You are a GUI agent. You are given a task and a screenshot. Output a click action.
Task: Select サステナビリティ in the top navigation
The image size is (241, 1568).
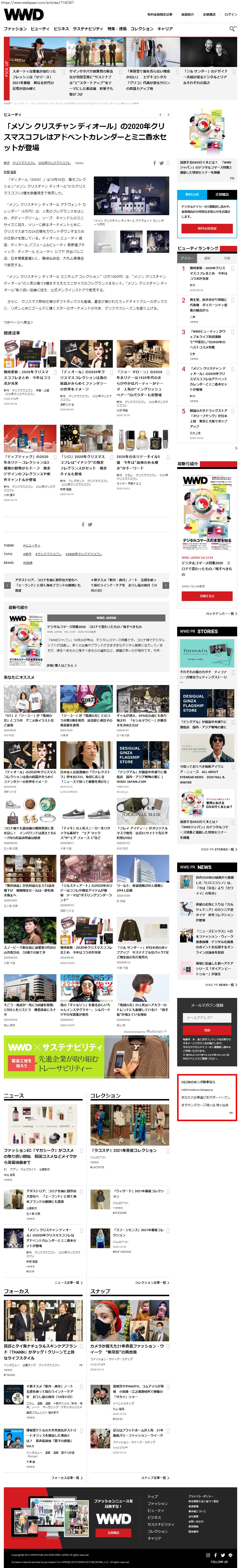(88, 29)
